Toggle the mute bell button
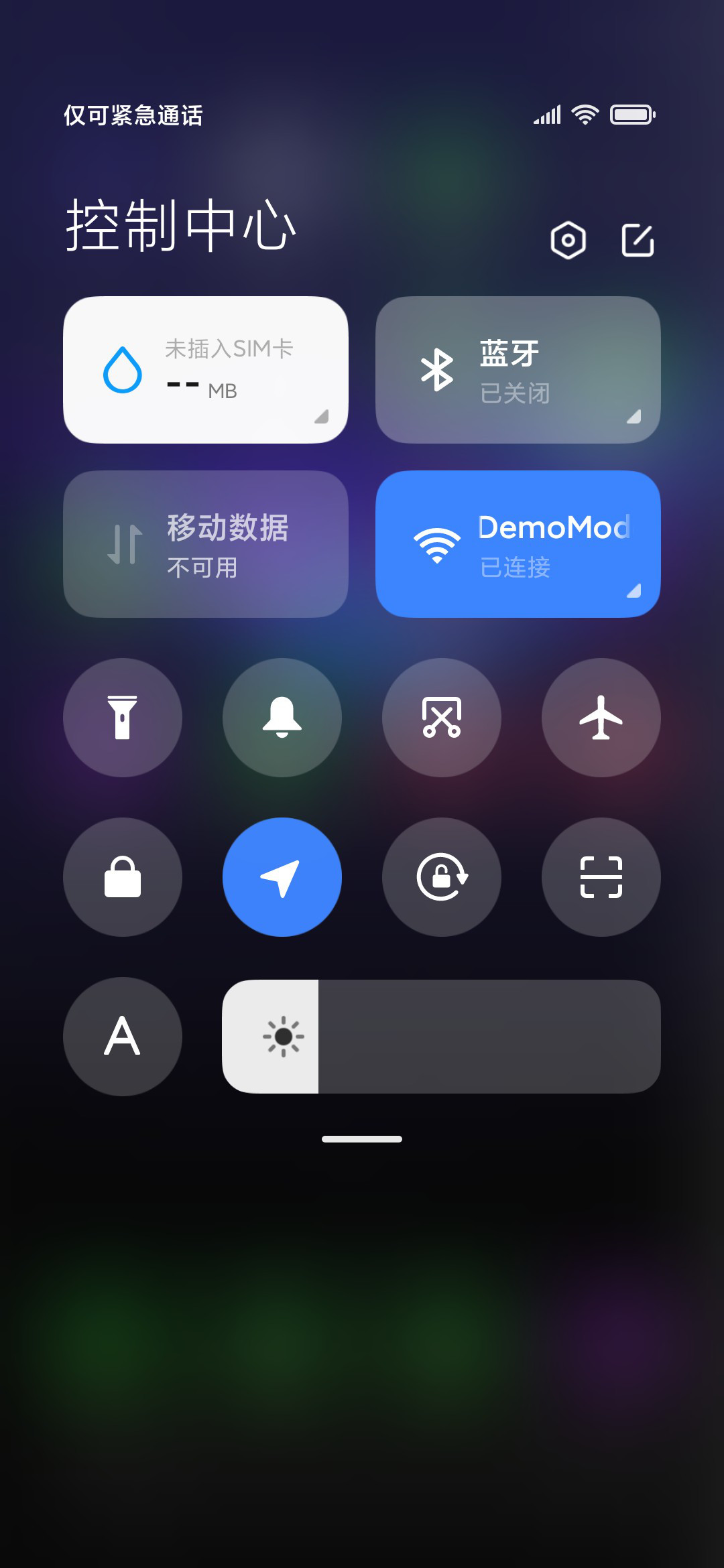 pos(282,718)
